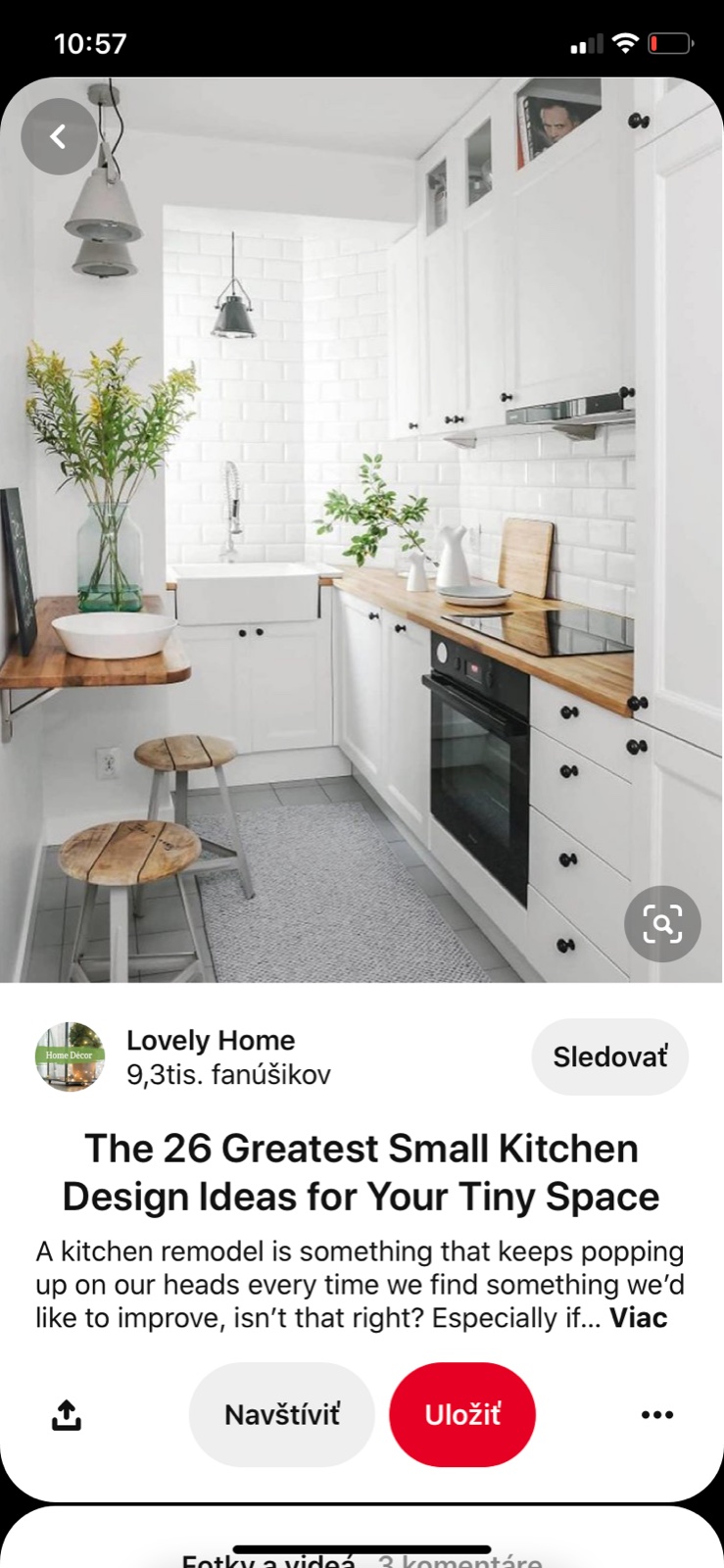This screenshot has width=724, height=1568.
Task: Follow Lovely Home with the Sledovať button
Action: tap(609, 1056)
